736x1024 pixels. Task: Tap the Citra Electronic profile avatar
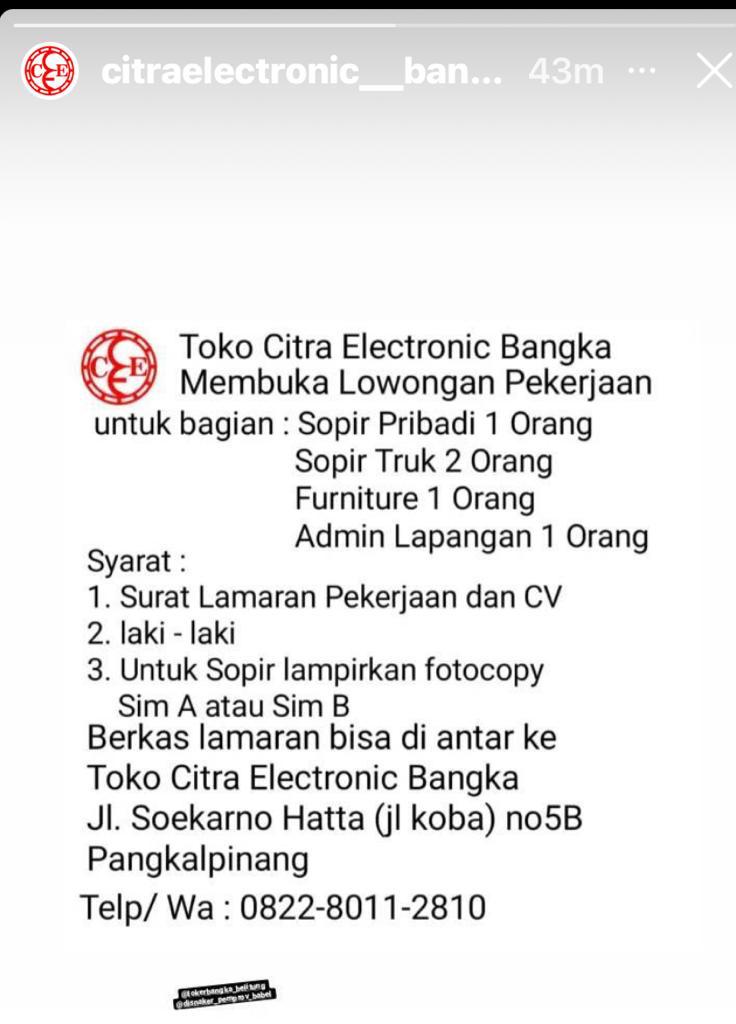click(50, 71)
